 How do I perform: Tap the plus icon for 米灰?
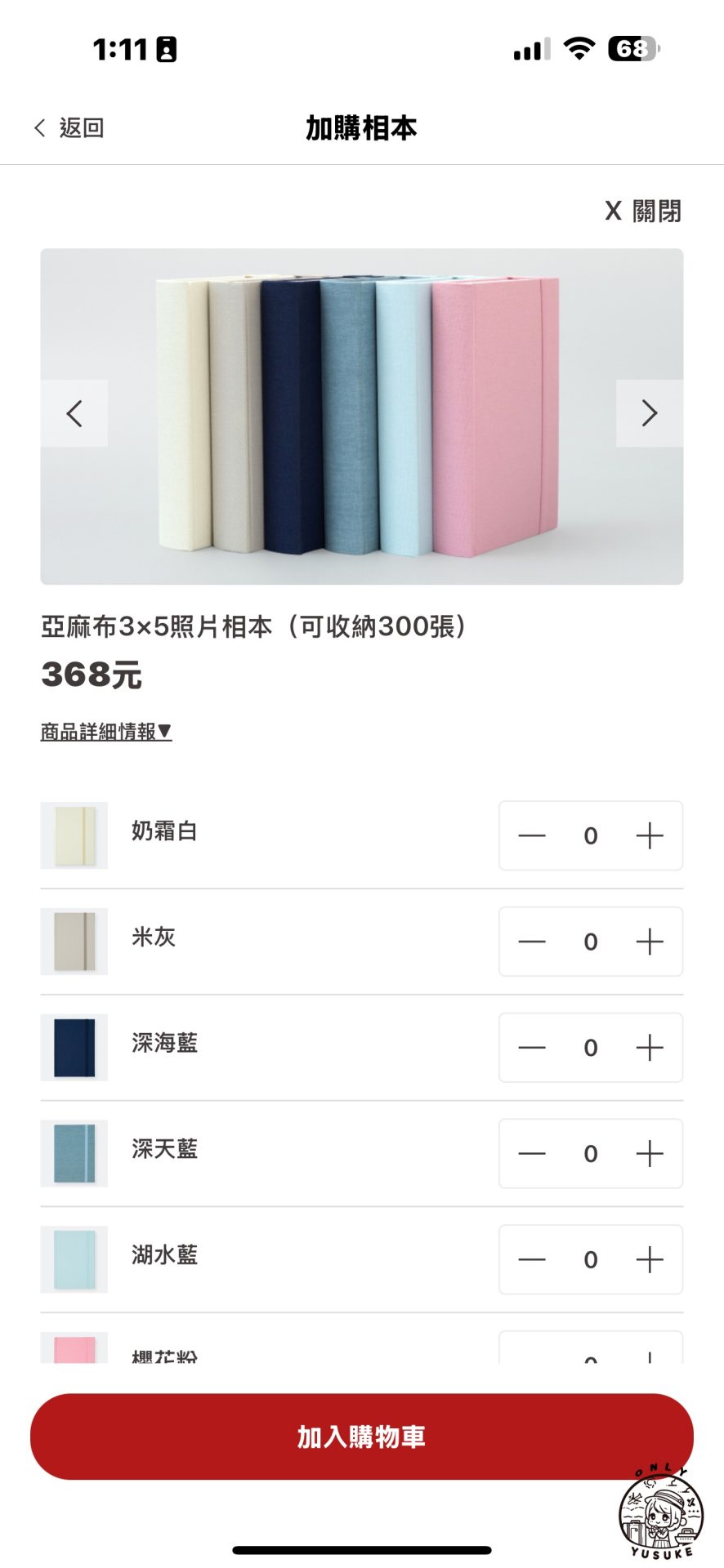(650, 942)
